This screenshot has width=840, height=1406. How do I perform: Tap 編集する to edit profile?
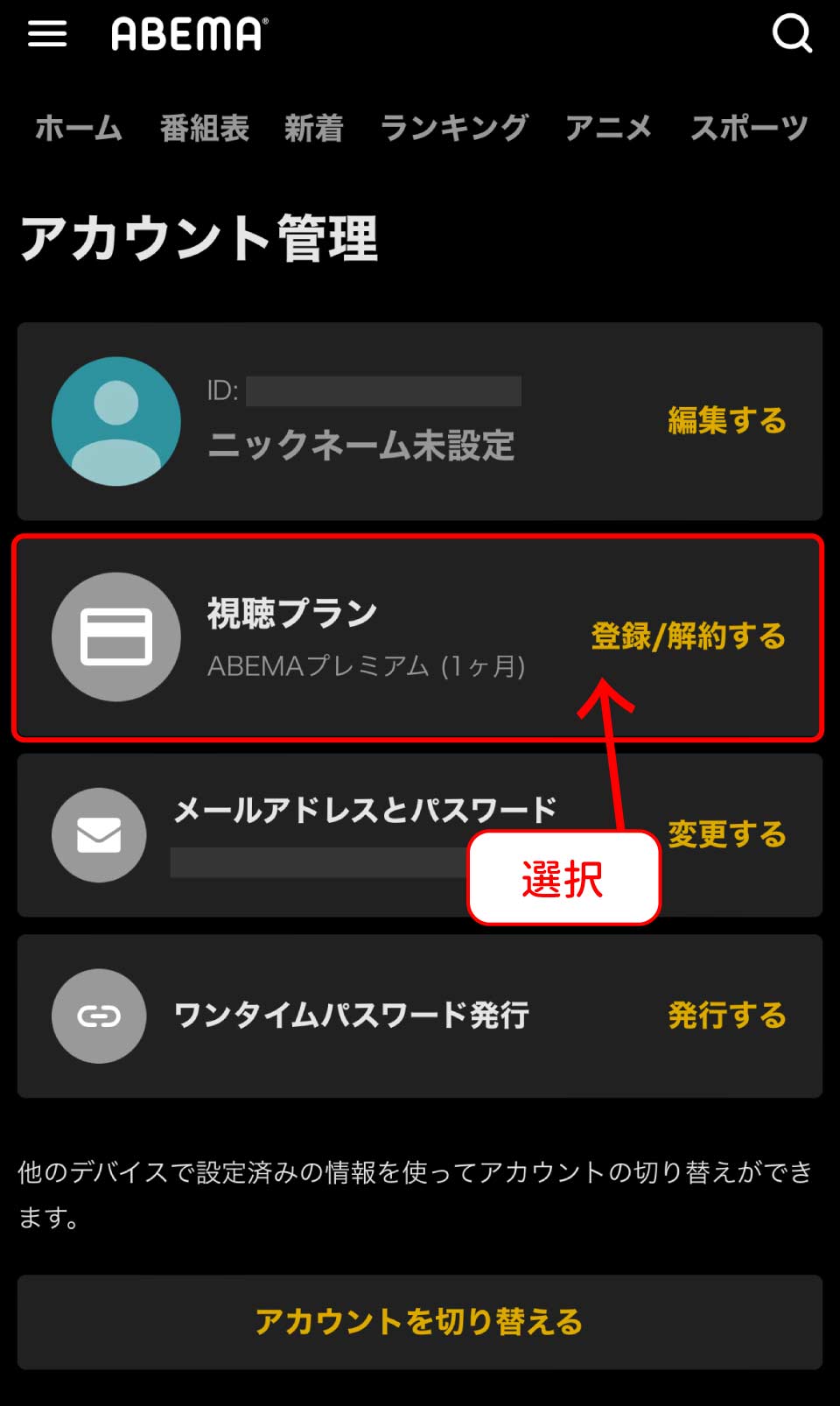pyautogui.click(x=726, y=421)
